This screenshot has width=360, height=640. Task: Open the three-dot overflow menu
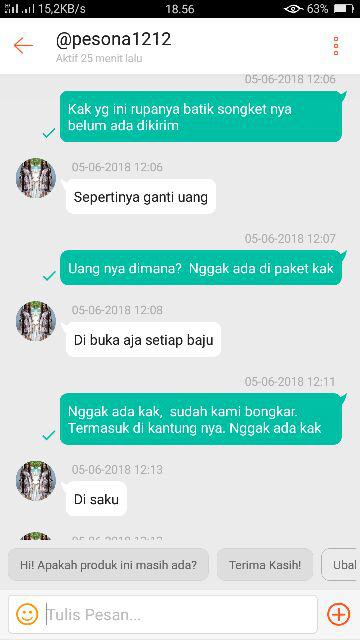pos(336,46)
